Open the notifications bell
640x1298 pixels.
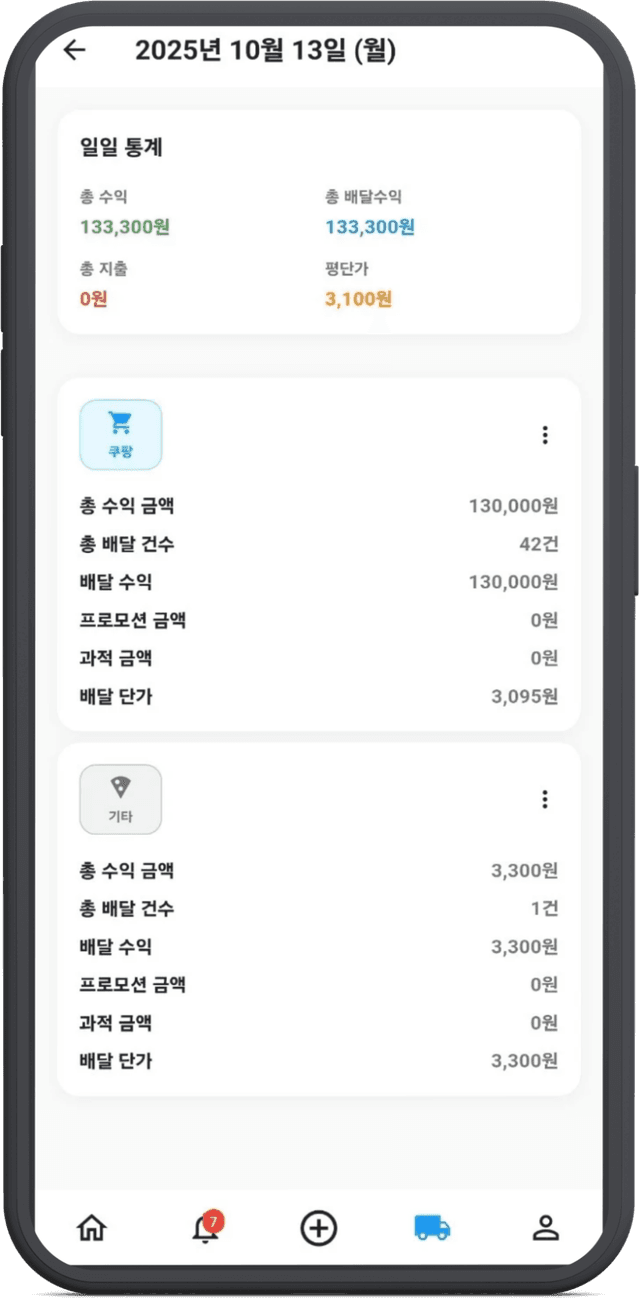coord(205,1229)
